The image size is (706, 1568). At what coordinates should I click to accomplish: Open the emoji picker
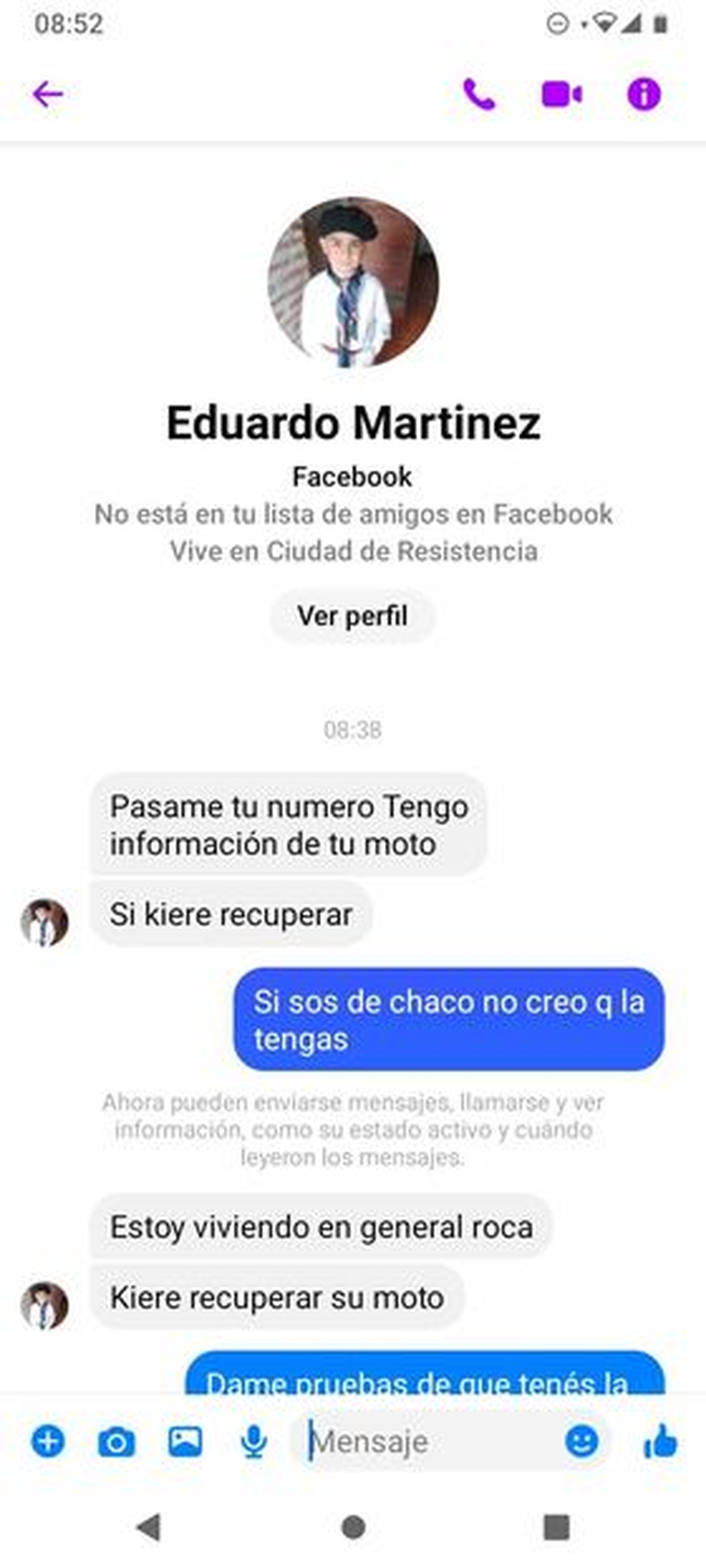[x=581, y=1441]
